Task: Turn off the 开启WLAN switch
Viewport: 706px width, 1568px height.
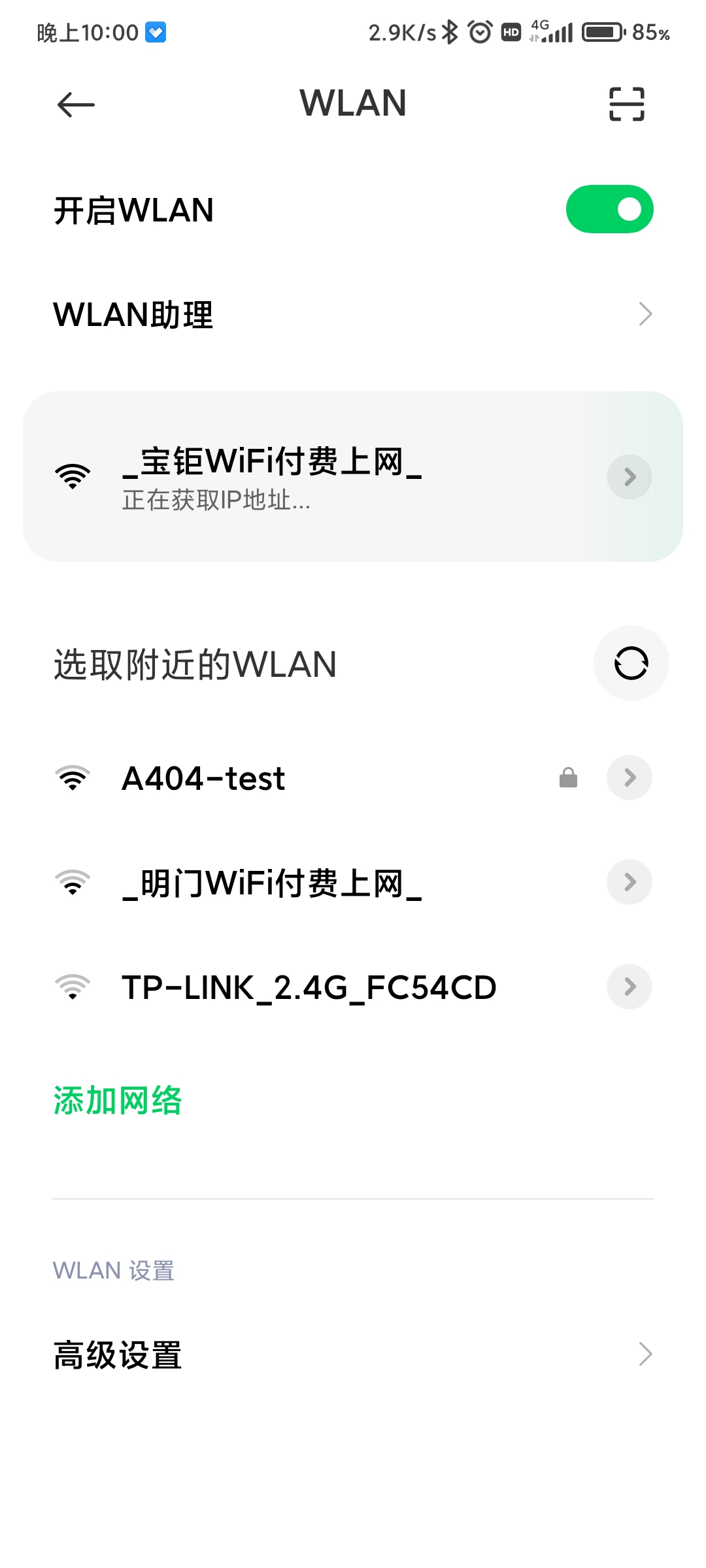Action: [609, 210]
